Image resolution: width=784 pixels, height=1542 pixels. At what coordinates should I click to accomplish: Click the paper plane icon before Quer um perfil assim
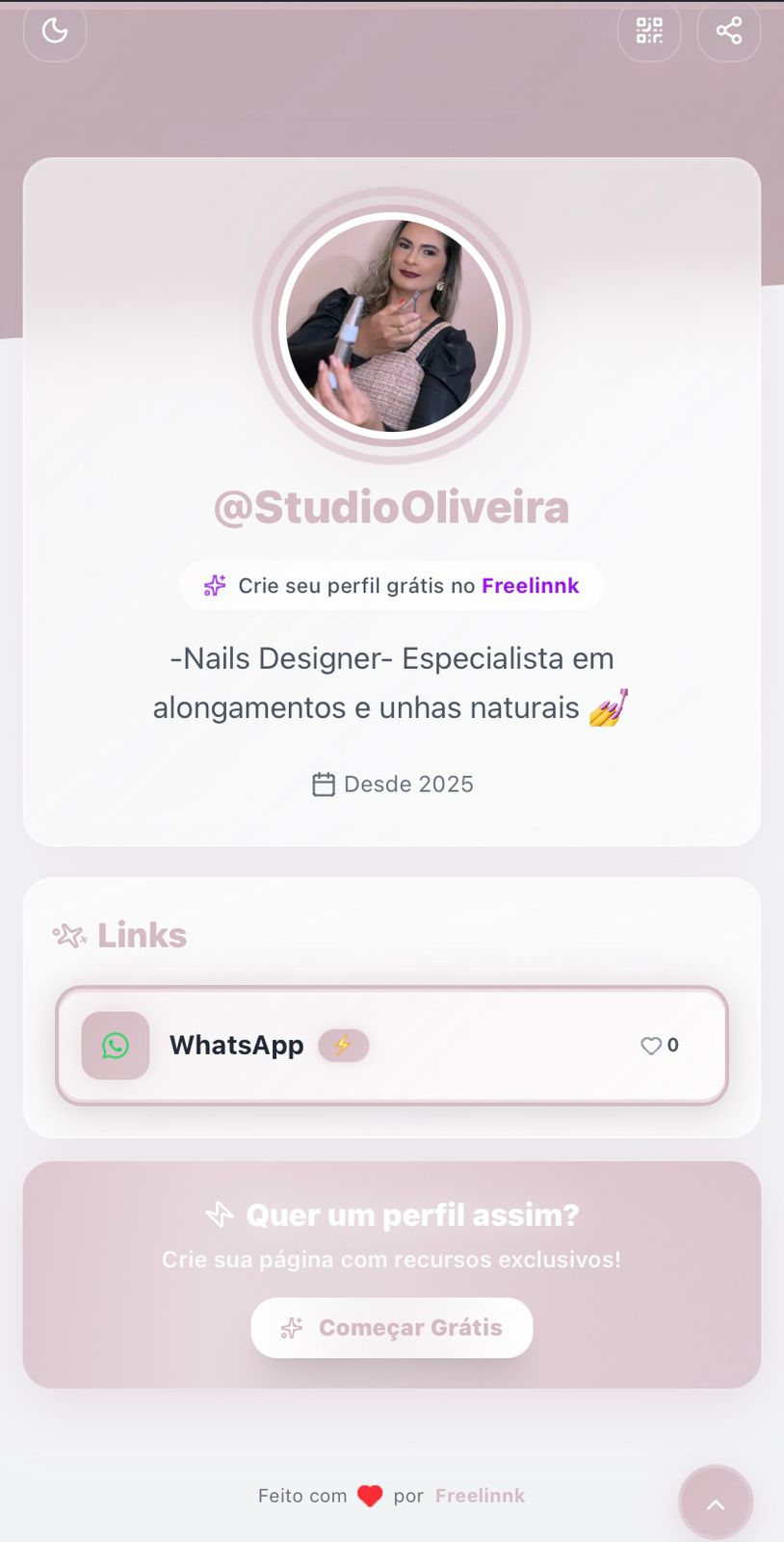pyautogui.click(x=221, y=1214)
